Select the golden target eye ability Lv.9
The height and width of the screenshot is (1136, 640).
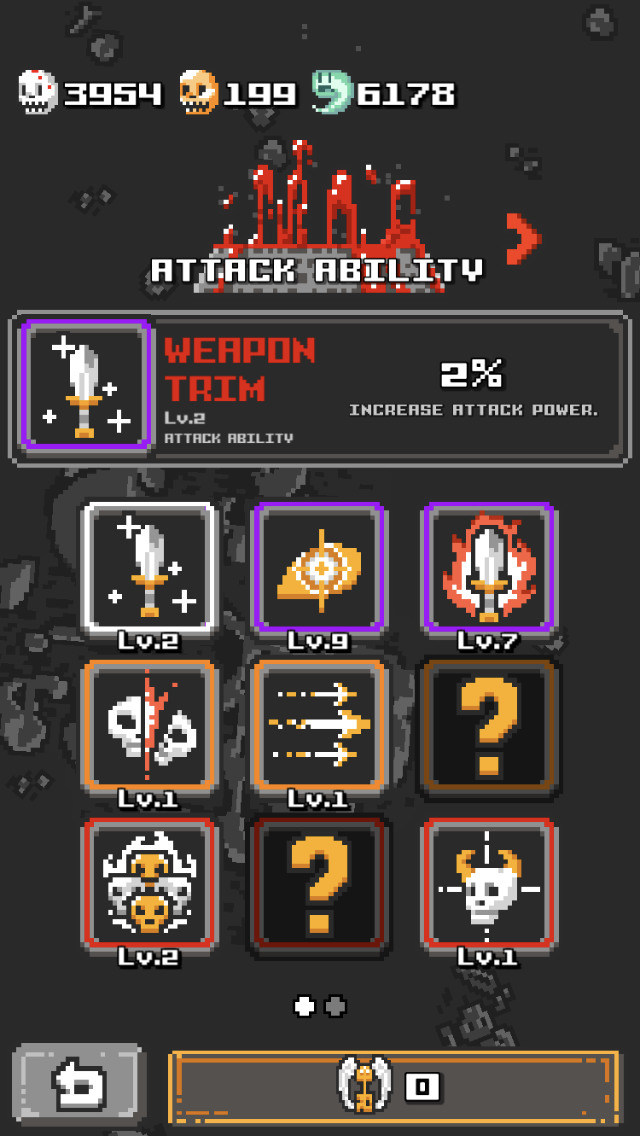(318, 567)
